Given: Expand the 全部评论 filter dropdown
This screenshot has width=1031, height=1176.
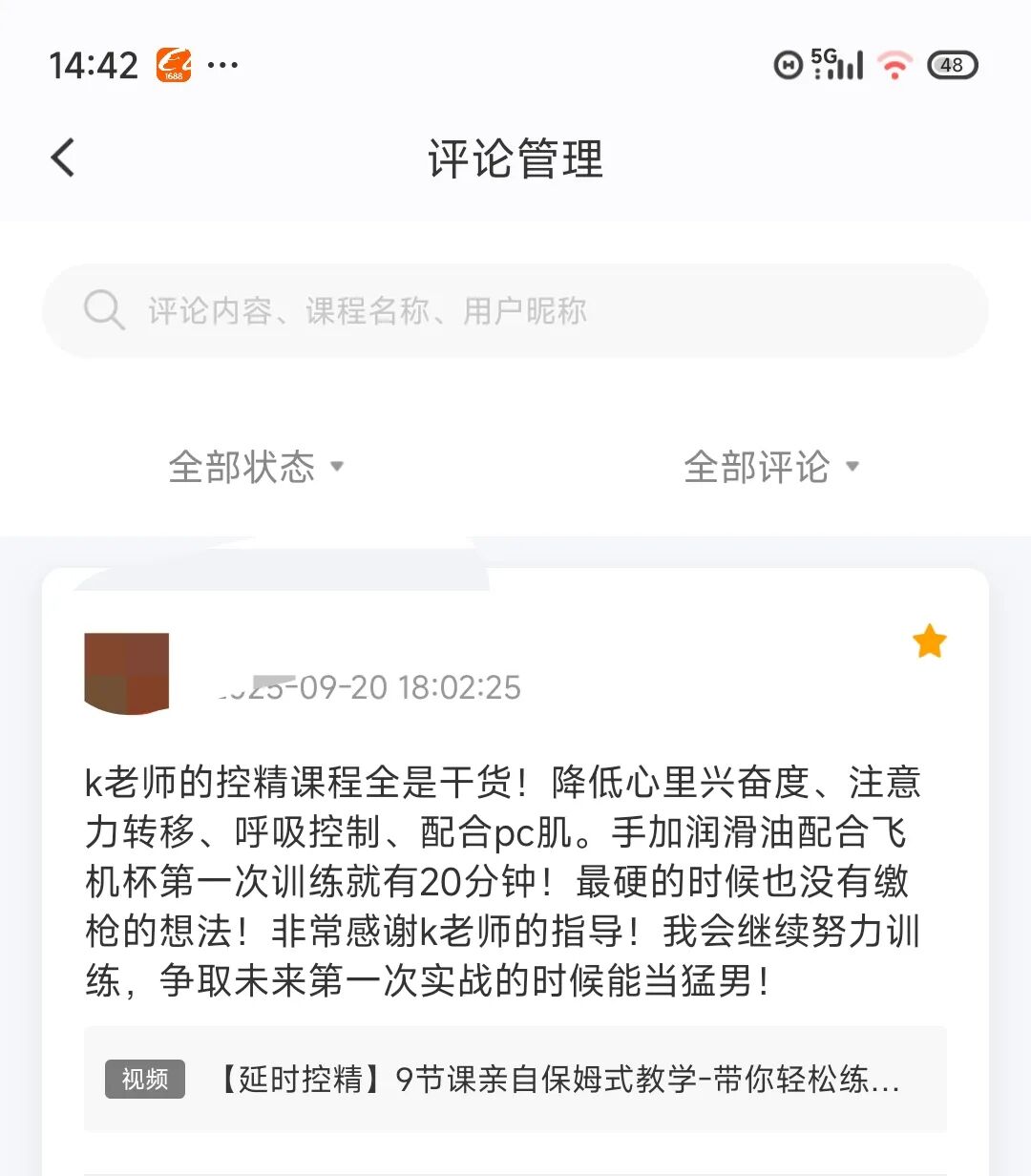Looking at the screenshot, I should pos(771,468).
